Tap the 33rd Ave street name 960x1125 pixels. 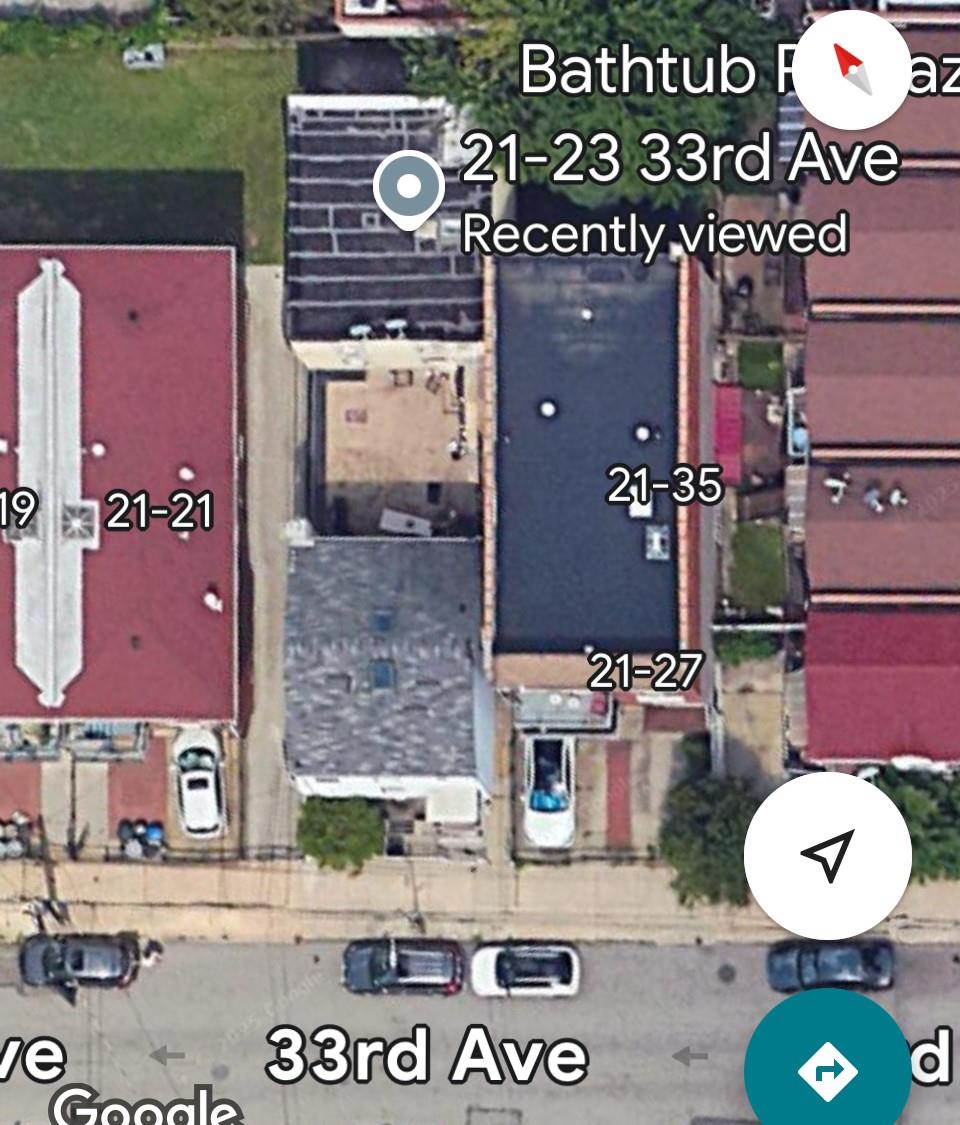[430, 1053]
